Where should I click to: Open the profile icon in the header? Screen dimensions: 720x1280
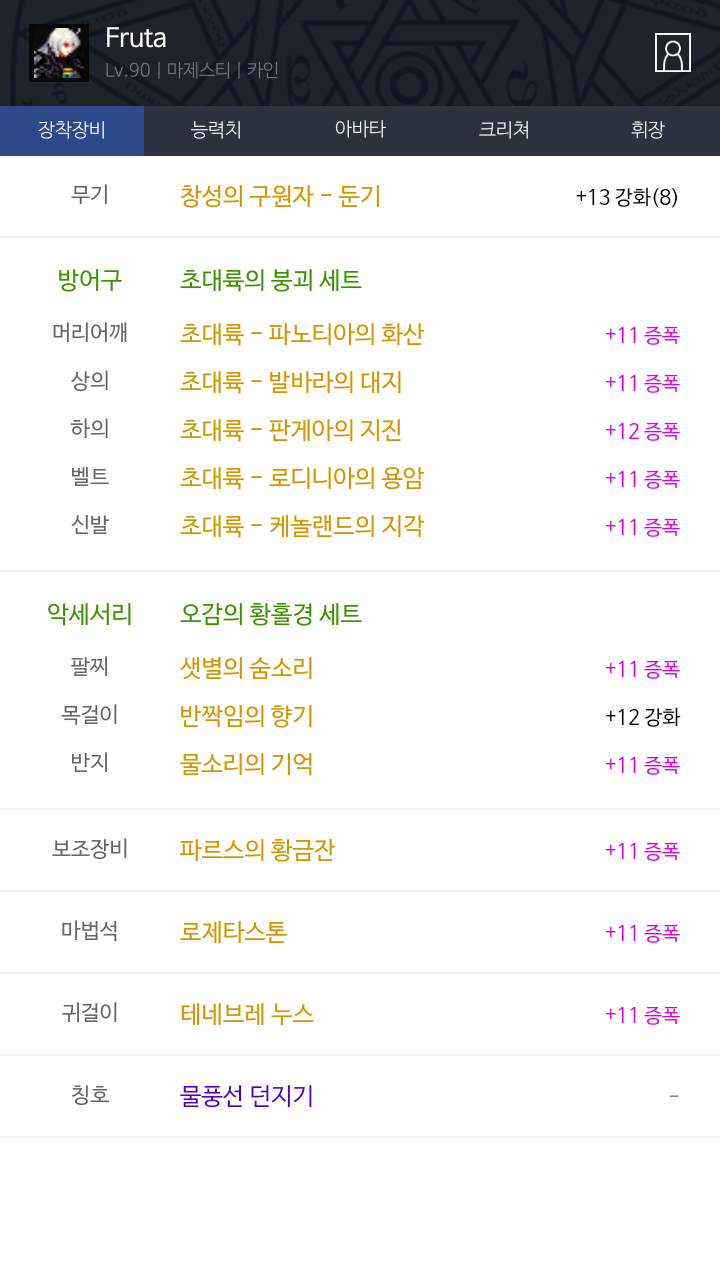pyautogui.click(x=673, y=53)
